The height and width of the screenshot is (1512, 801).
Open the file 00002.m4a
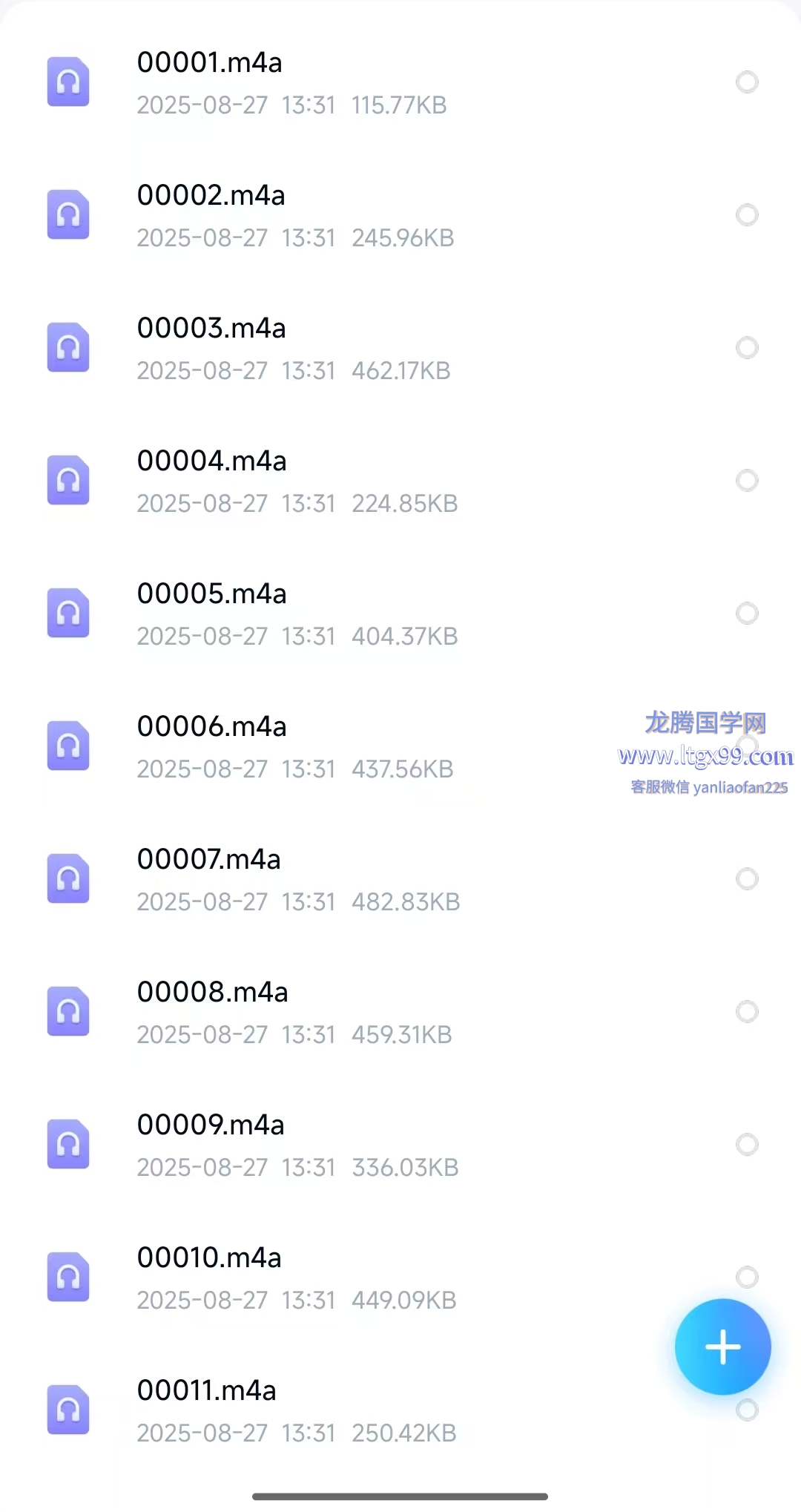point(400,215)
